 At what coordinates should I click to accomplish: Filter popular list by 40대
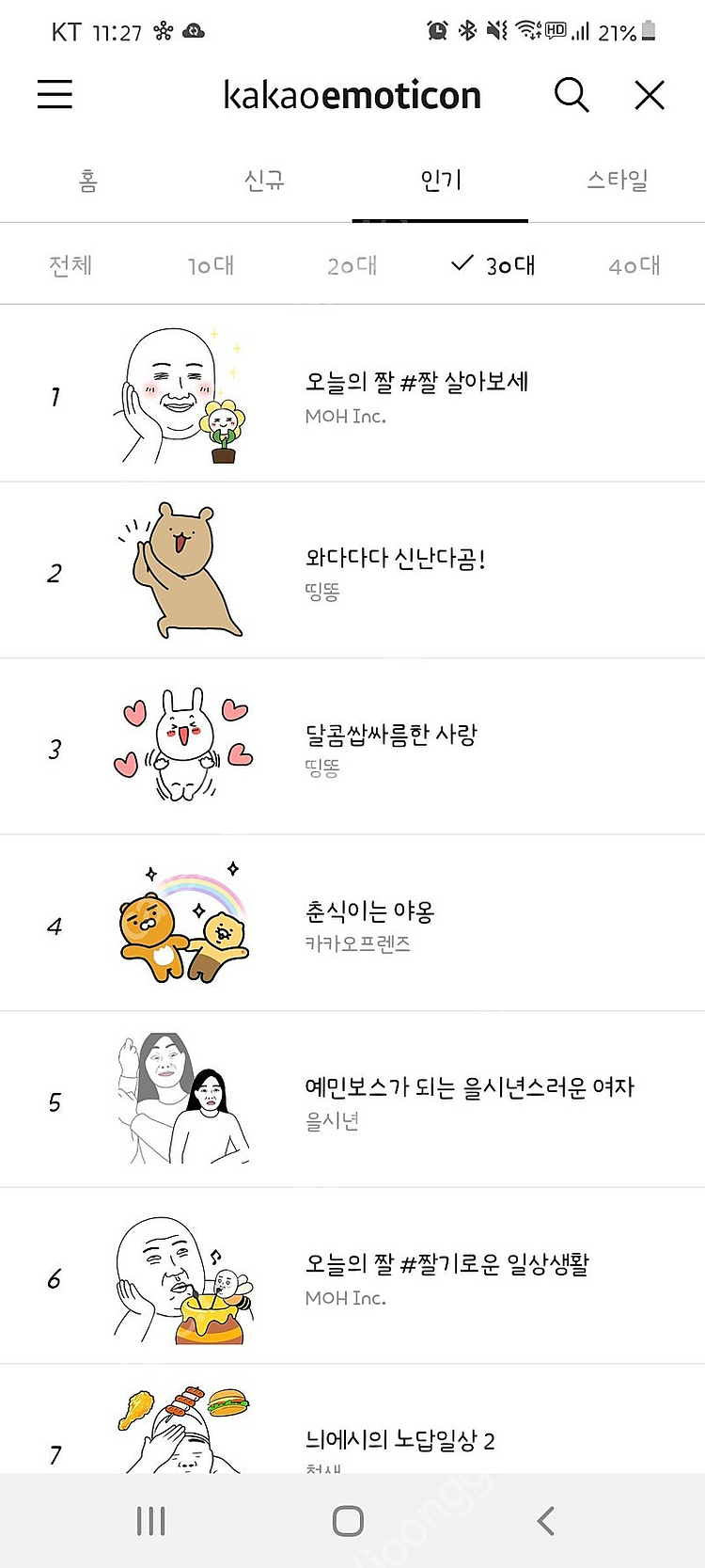tap(634, 266)
